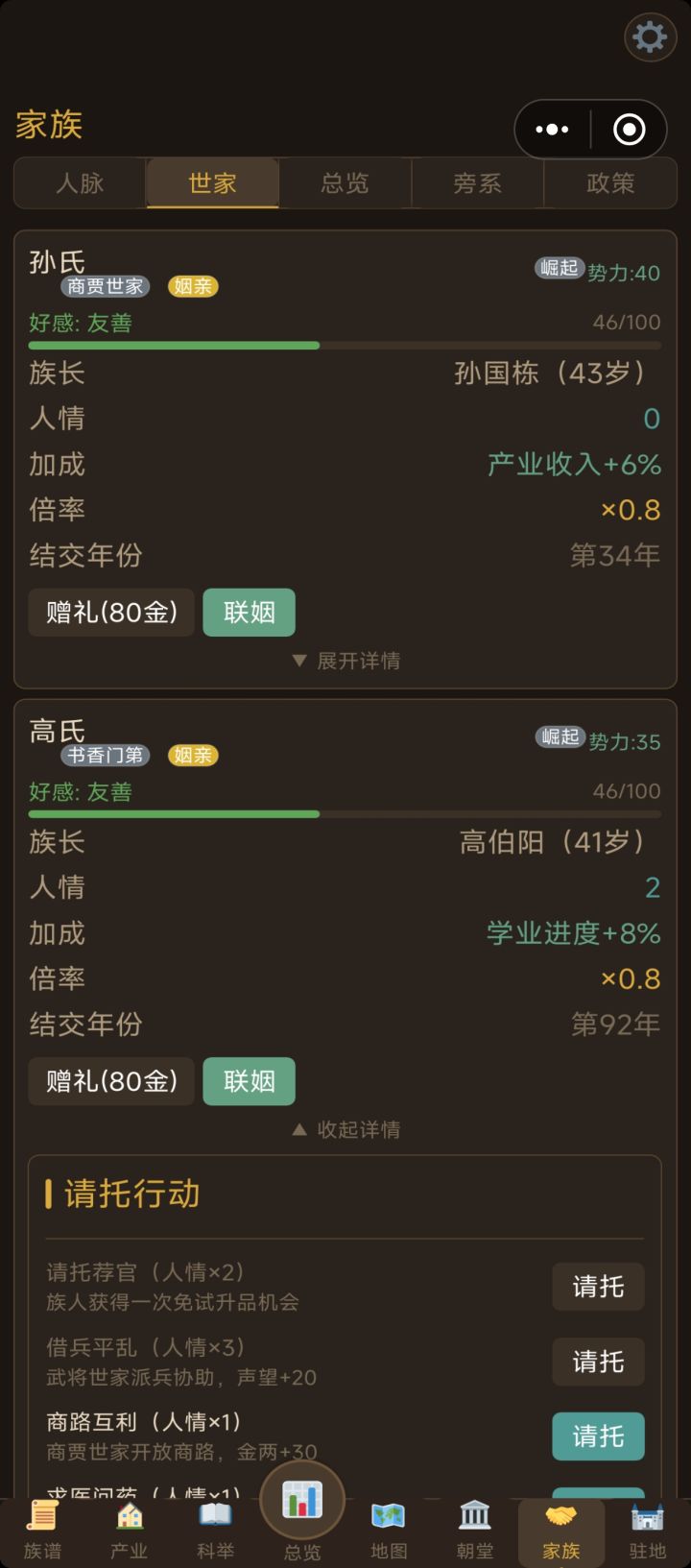Switch to the 旁系 tab
Screen dimensions: 691x1568
(477, 183)
